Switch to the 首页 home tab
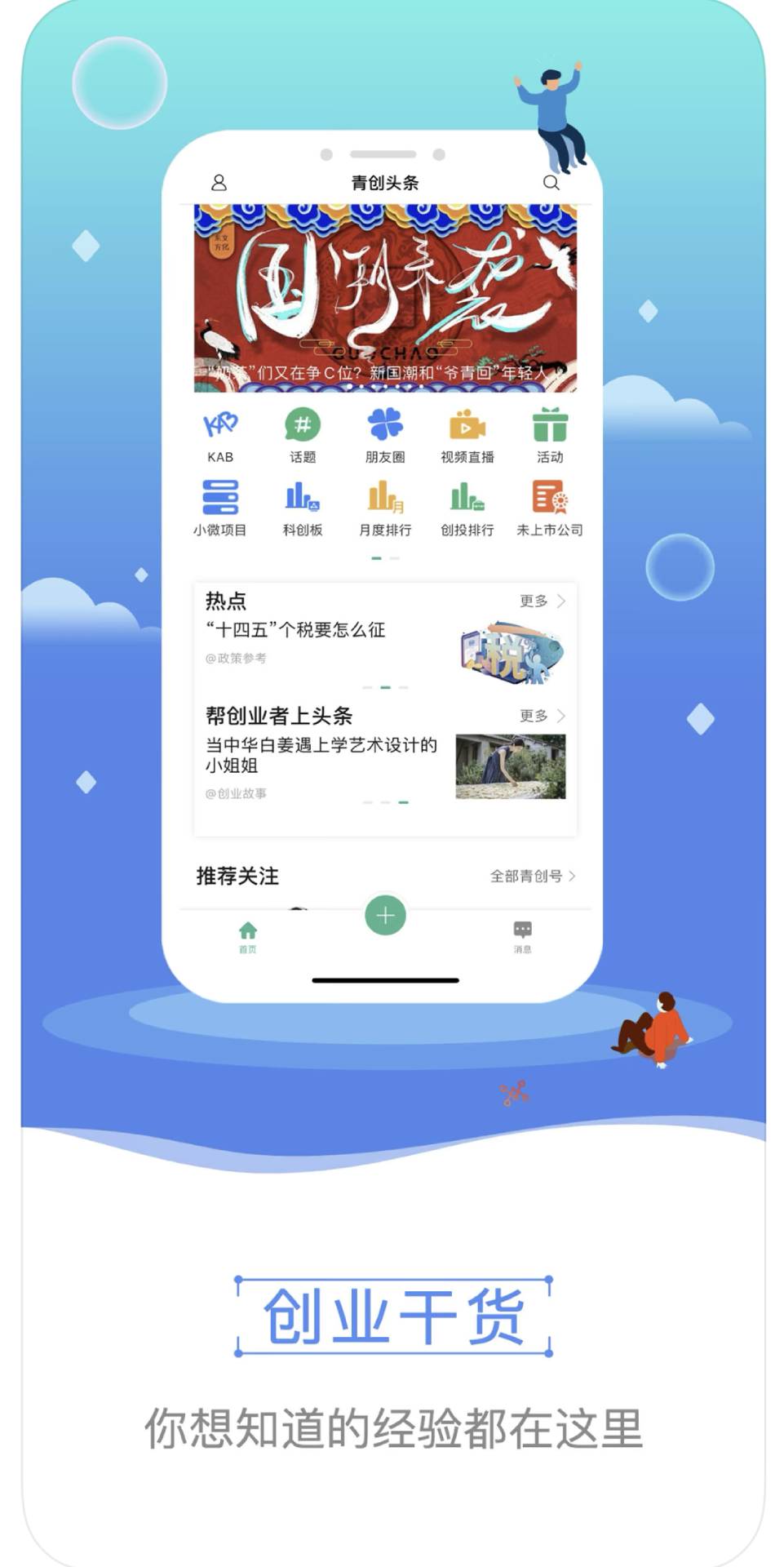The image size is (784, 1567). pos(249,934)
